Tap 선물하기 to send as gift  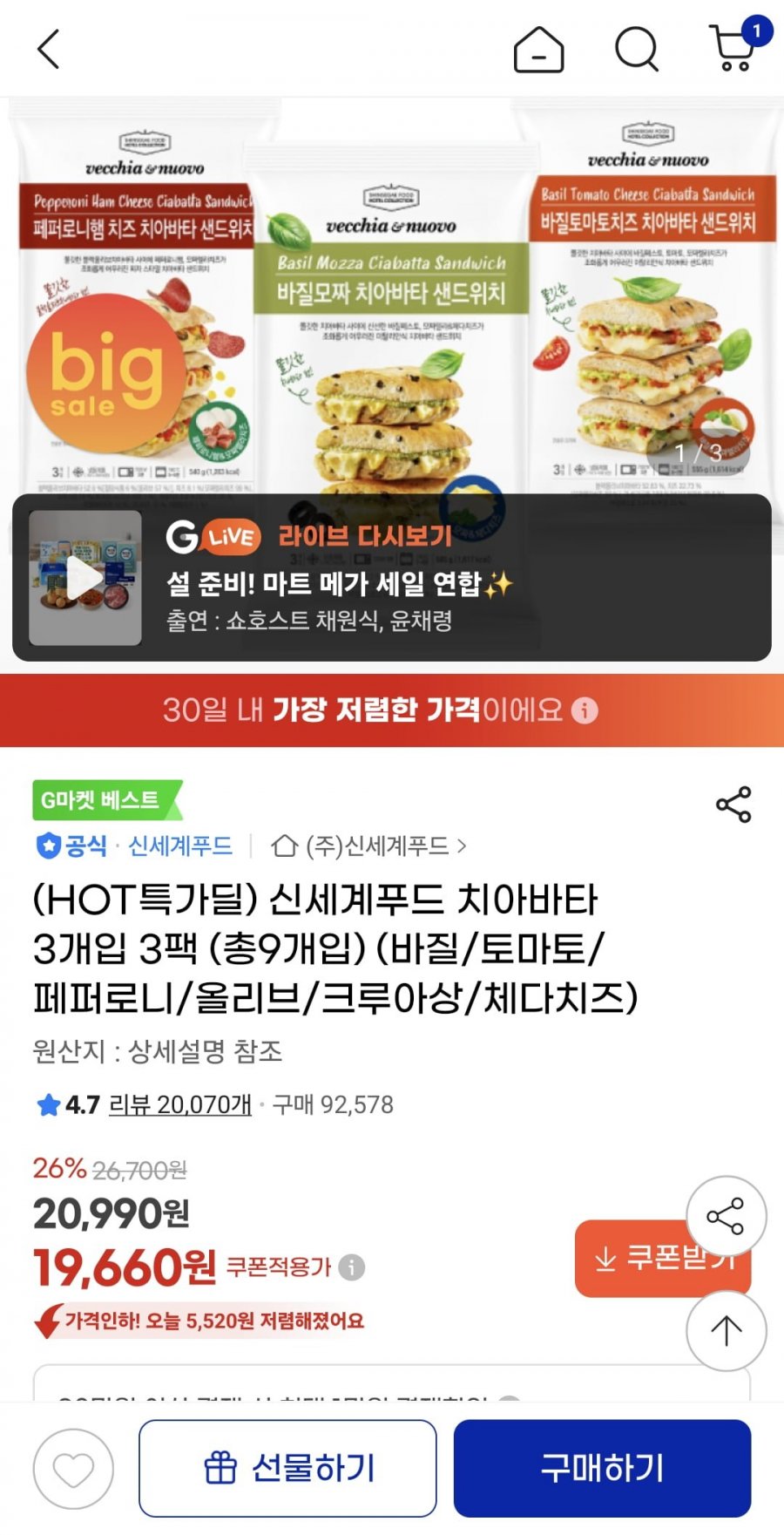(x=287, y=1469)
